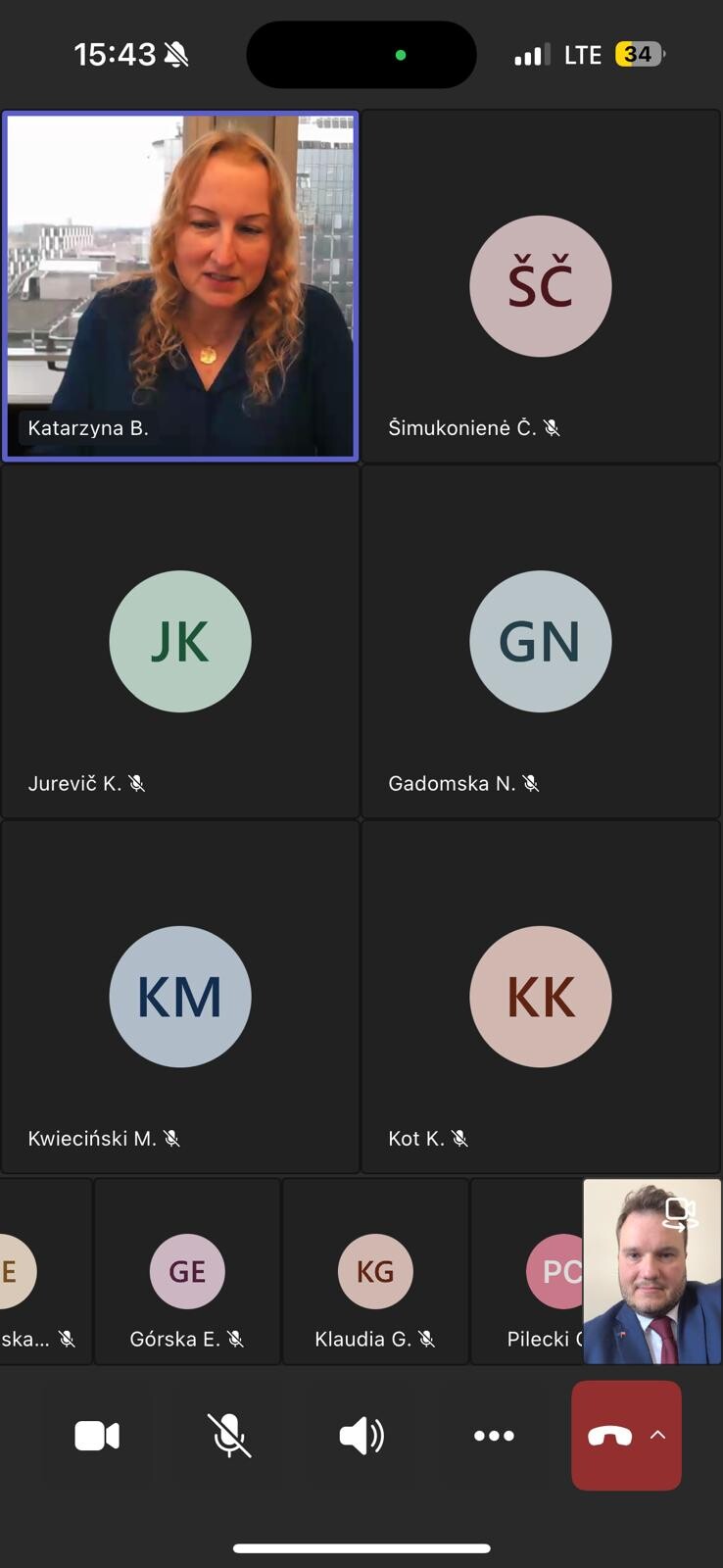Expand the chevron beside the hang-up button

[658, 1435]
